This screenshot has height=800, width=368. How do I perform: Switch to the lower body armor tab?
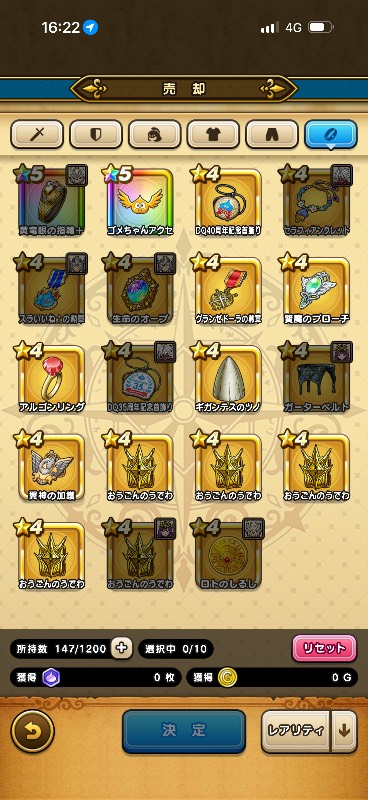(272, 134)
